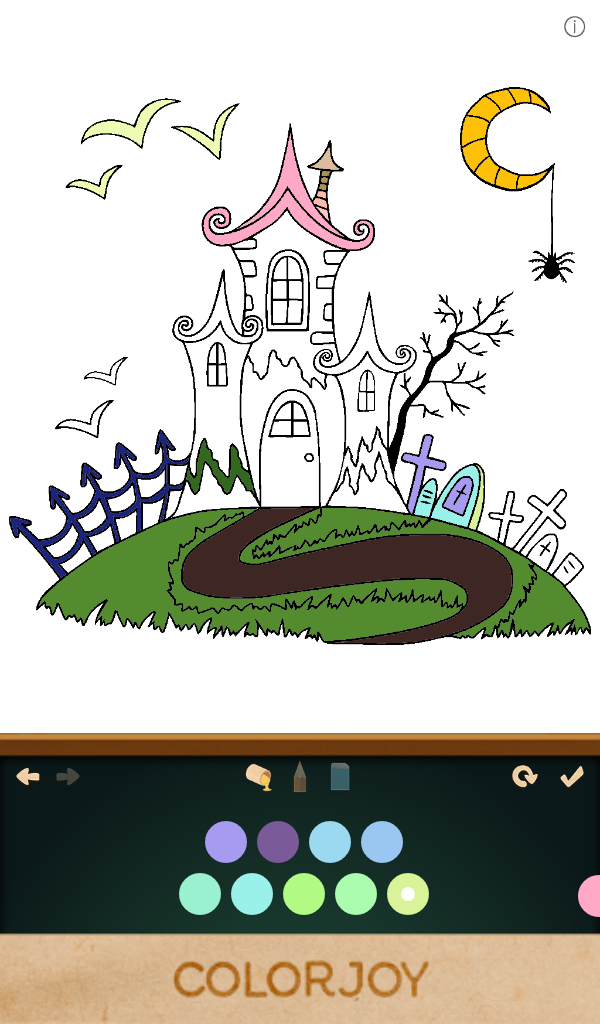Pick the pink swatch at the edge
Image resolution: width=600 pixels, height=1024 pixels.
click(590, 896)
